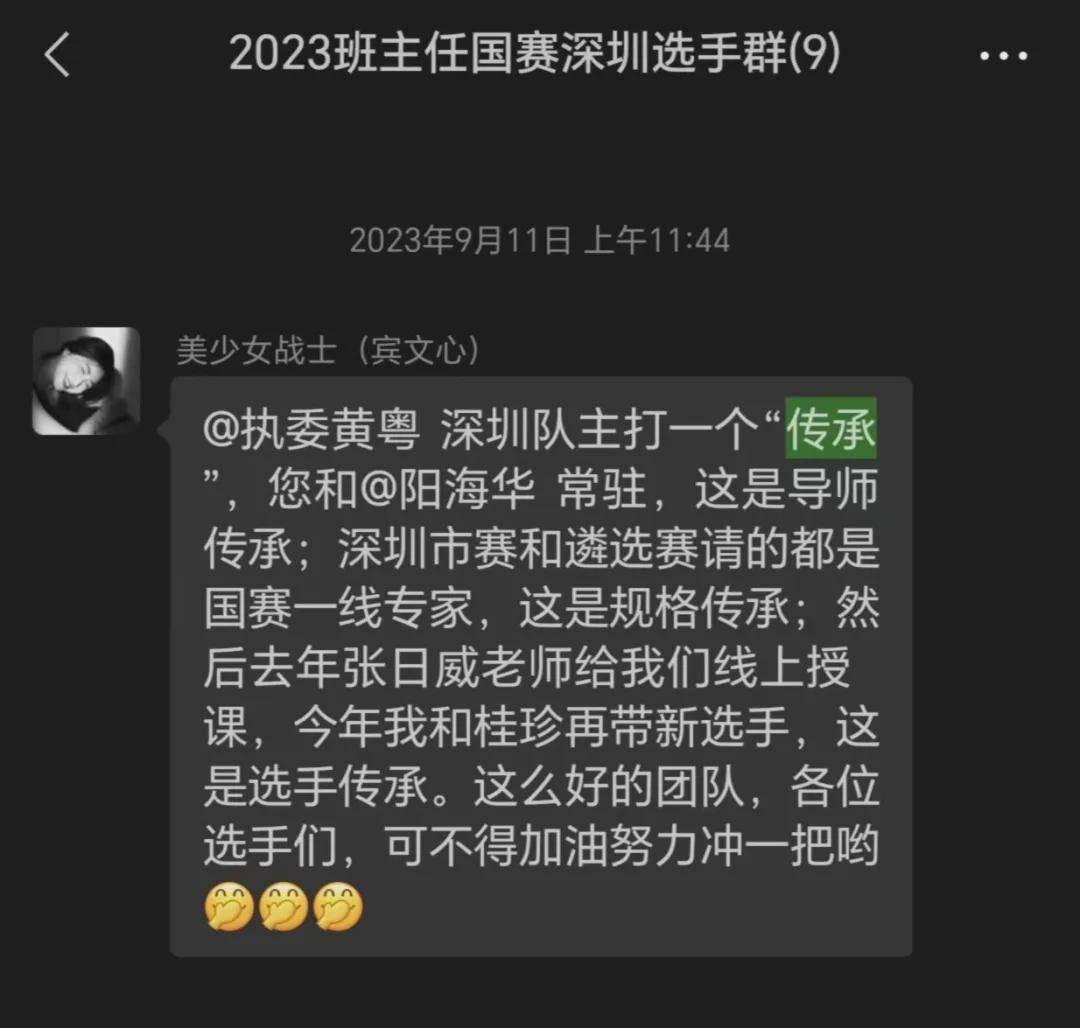Screen dimensions: 1080x1028
Task: Open the group chat overflow menu
Action: point(1003,56)
